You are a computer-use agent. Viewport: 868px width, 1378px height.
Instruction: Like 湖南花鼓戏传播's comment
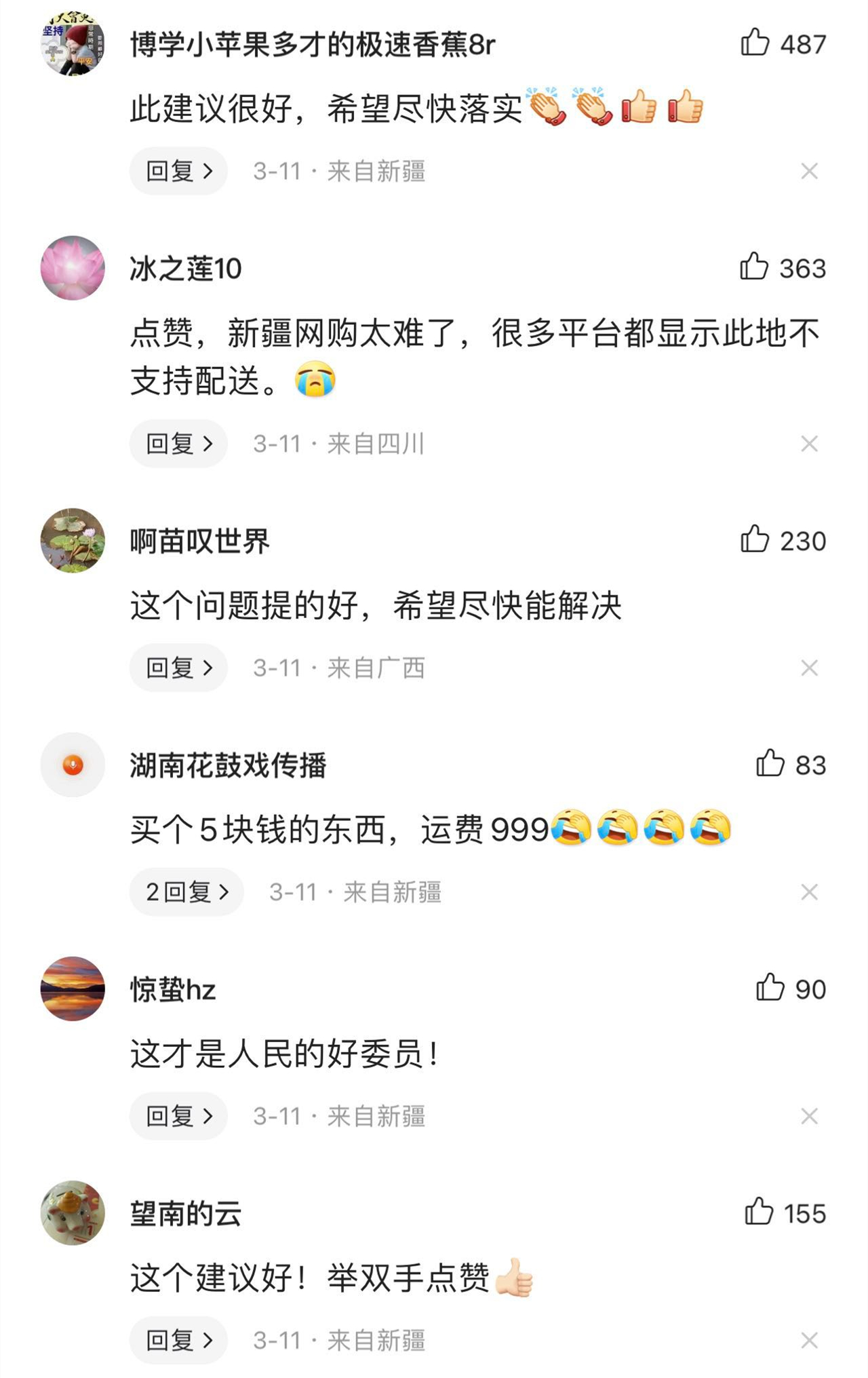[x=770, y=763]
